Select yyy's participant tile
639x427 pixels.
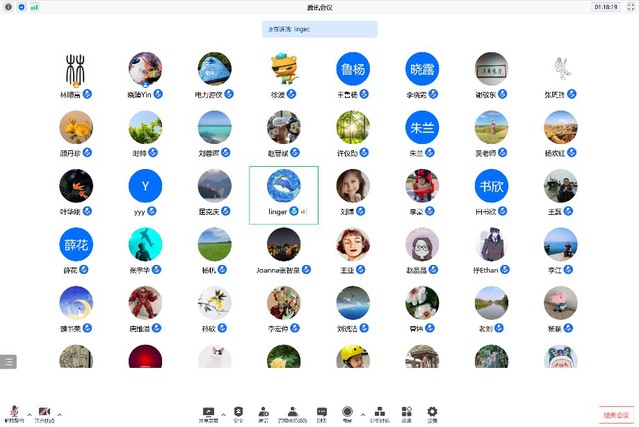pos(145,187)
